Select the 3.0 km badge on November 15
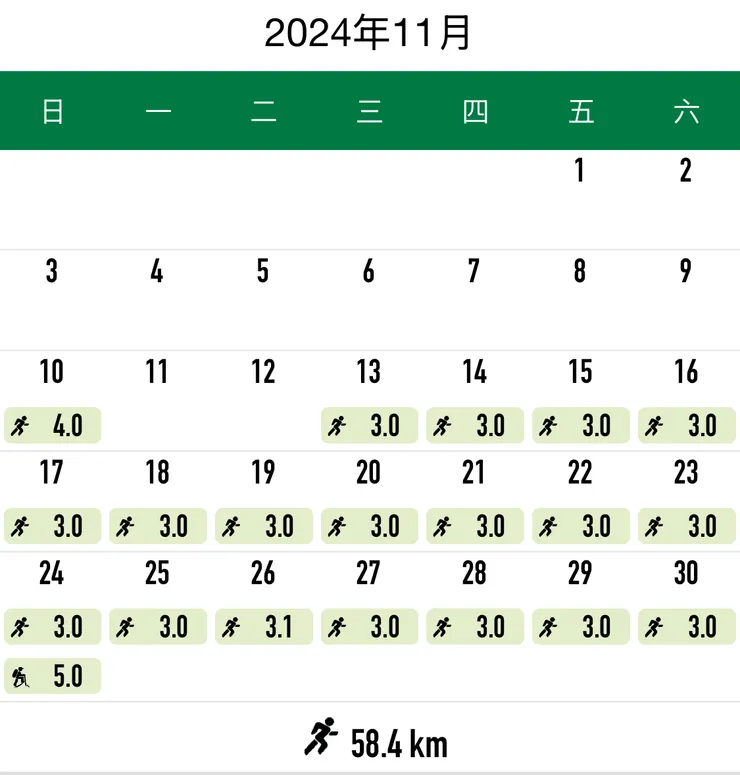 click(x=580, y=426)
